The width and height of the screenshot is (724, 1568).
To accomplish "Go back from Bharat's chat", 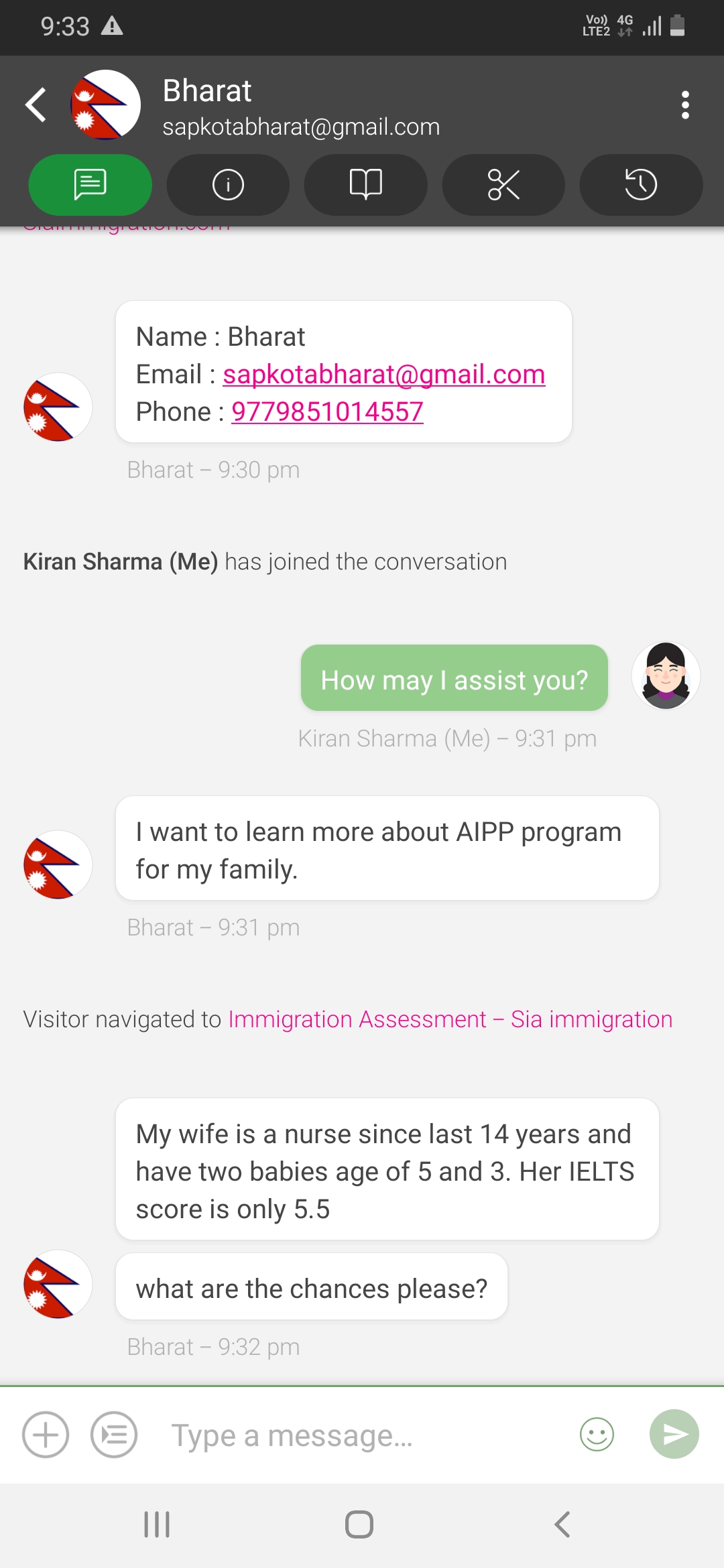I will (x=36, y=105).
